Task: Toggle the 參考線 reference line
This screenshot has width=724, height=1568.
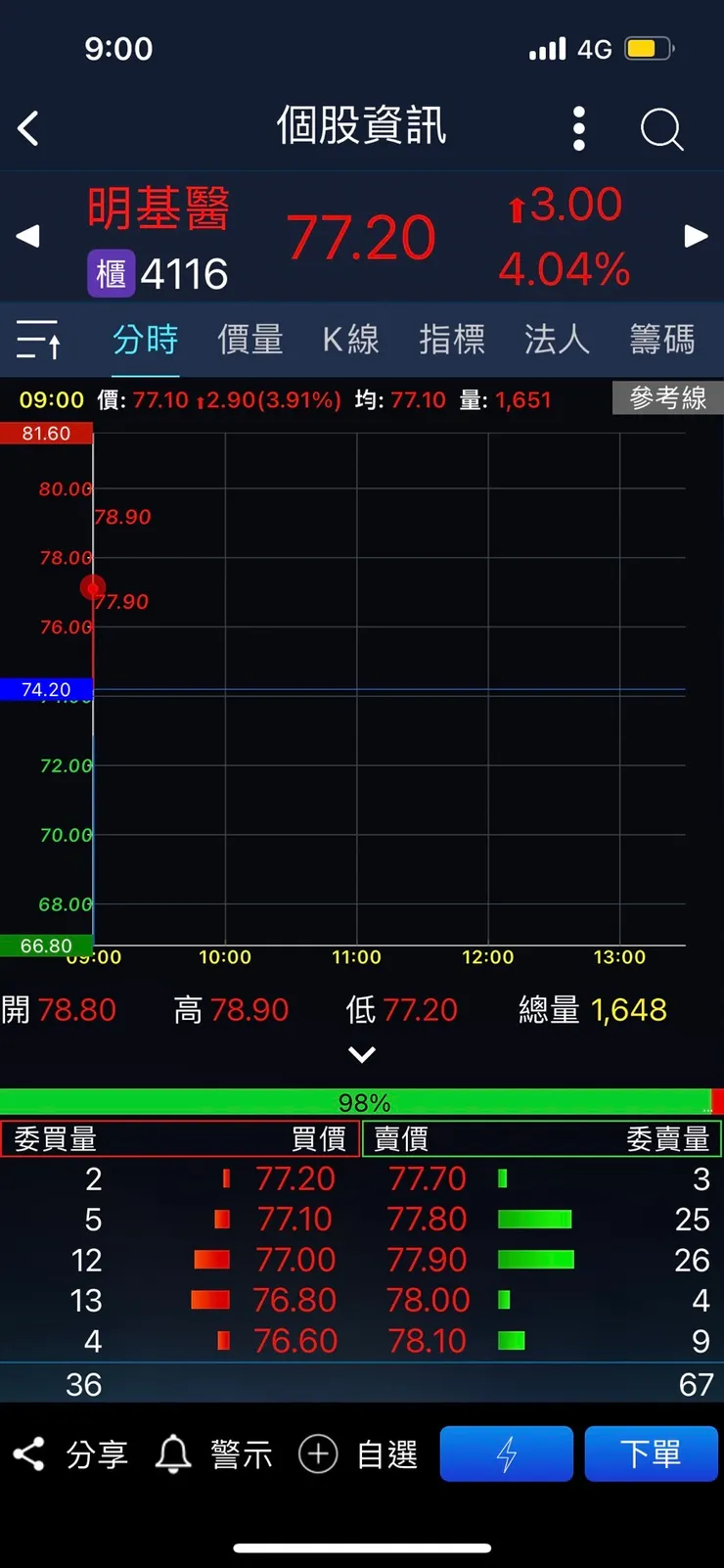Action: pyautogui.click(x=668, y=398)
